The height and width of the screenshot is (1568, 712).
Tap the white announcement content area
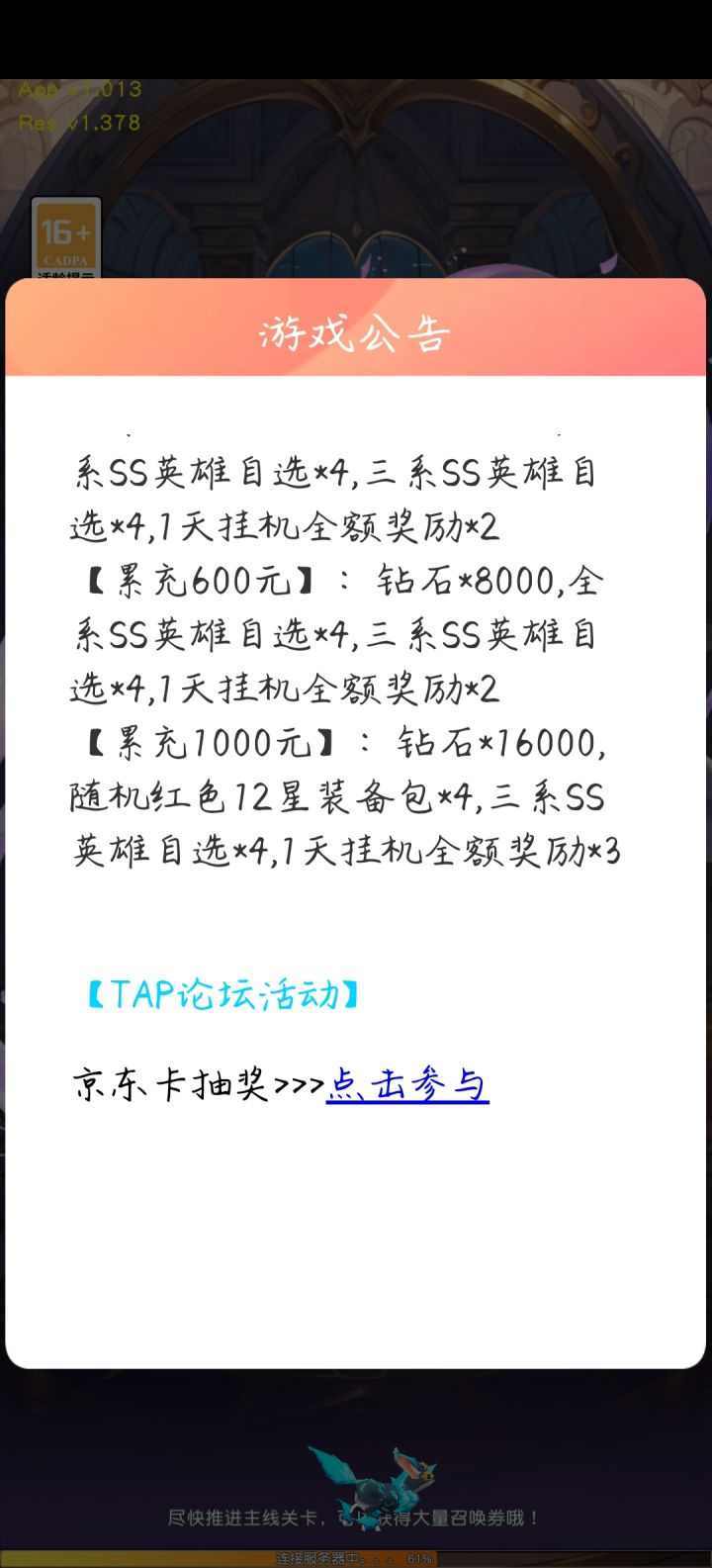(x=356, y=1237)
